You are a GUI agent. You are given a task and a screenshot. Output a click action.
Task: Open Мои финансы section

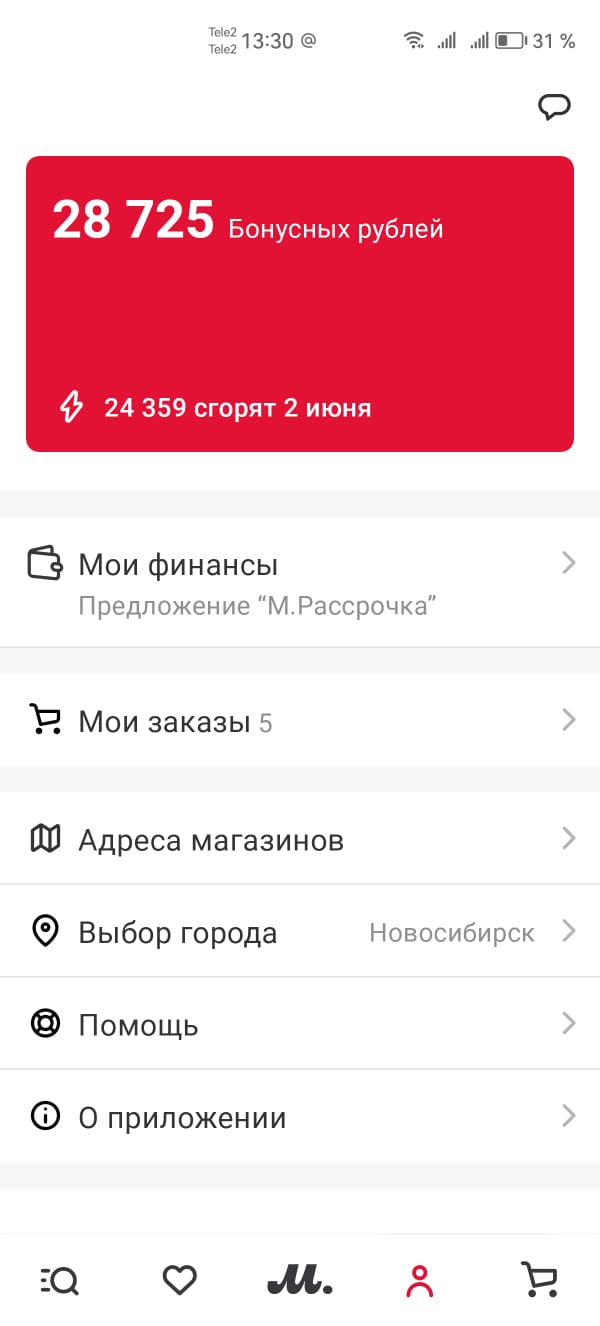click(x=300, y=582)
